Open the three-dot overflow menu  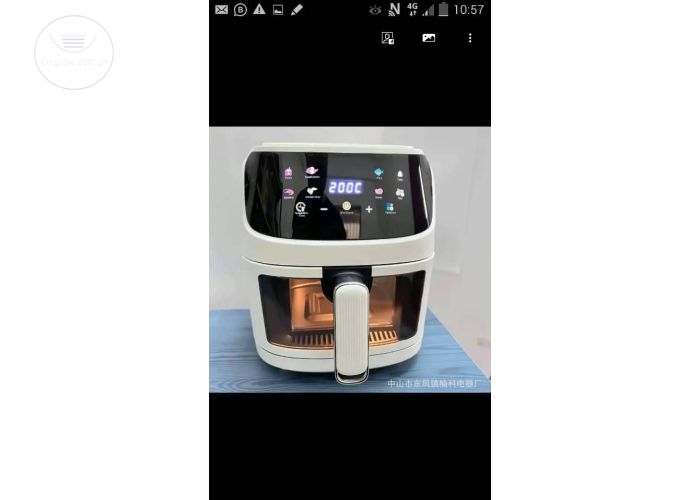point(470,38)
